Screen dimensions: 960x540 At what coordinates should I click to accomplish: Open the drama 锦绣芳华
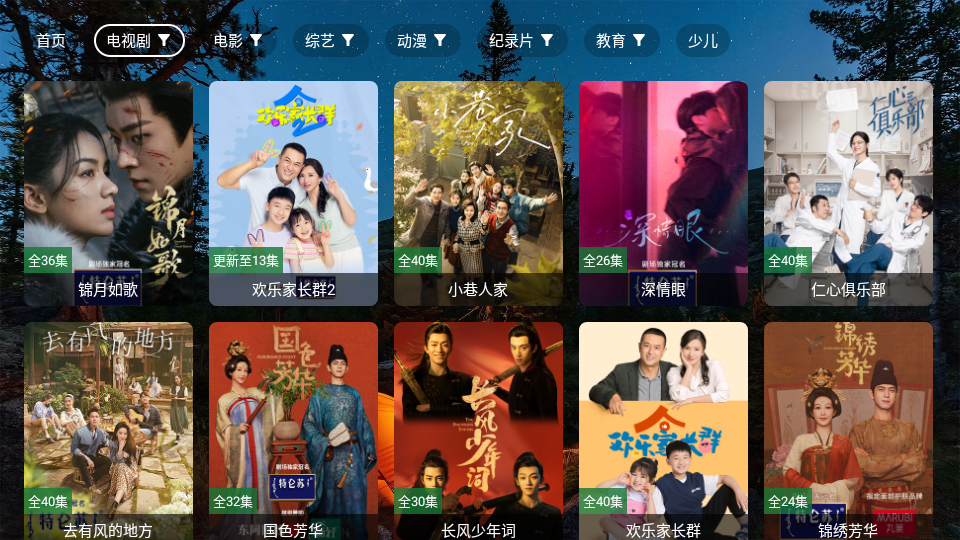[x=848, y=430]
